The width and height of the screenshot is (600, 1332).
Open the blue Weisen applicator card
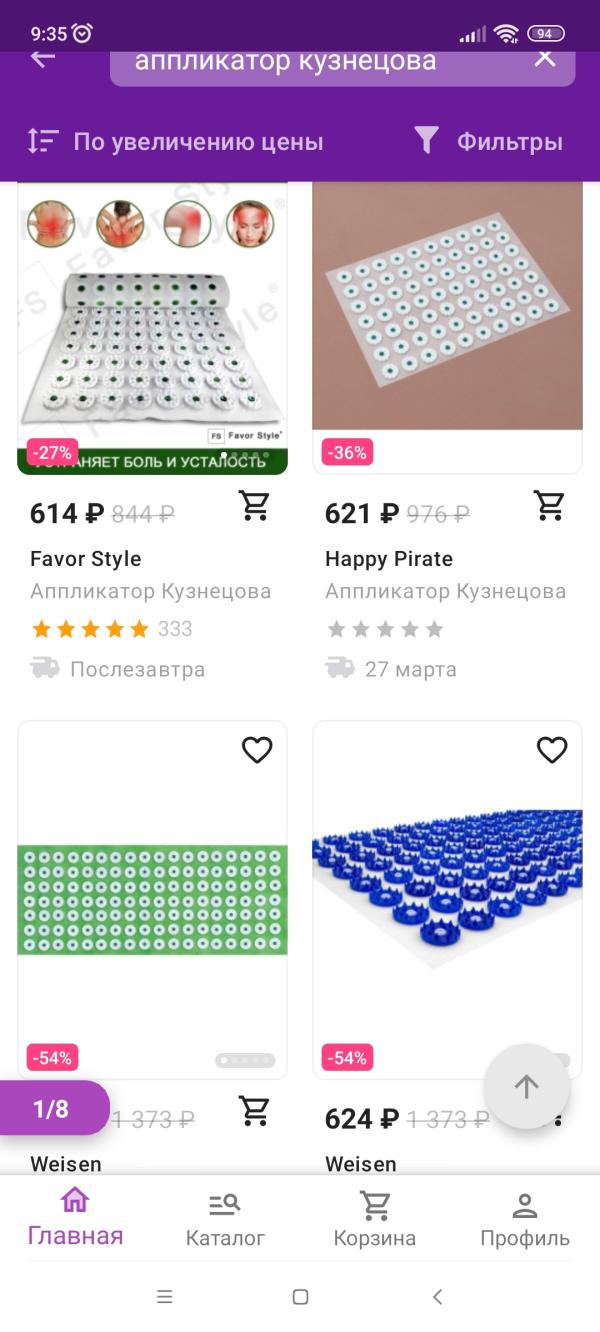[447, 900]
